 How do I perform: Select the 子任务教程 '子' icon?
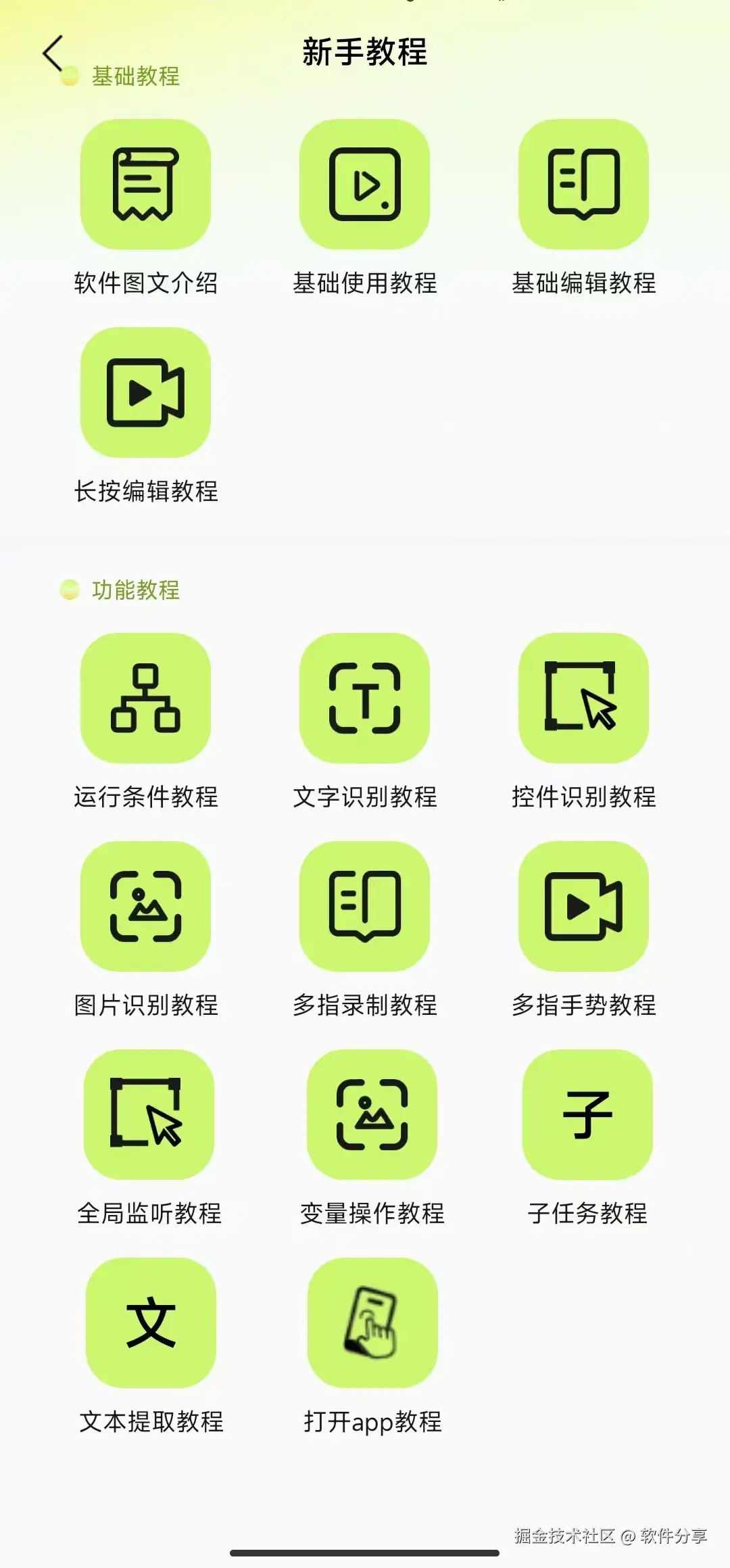coord(588,1118)
